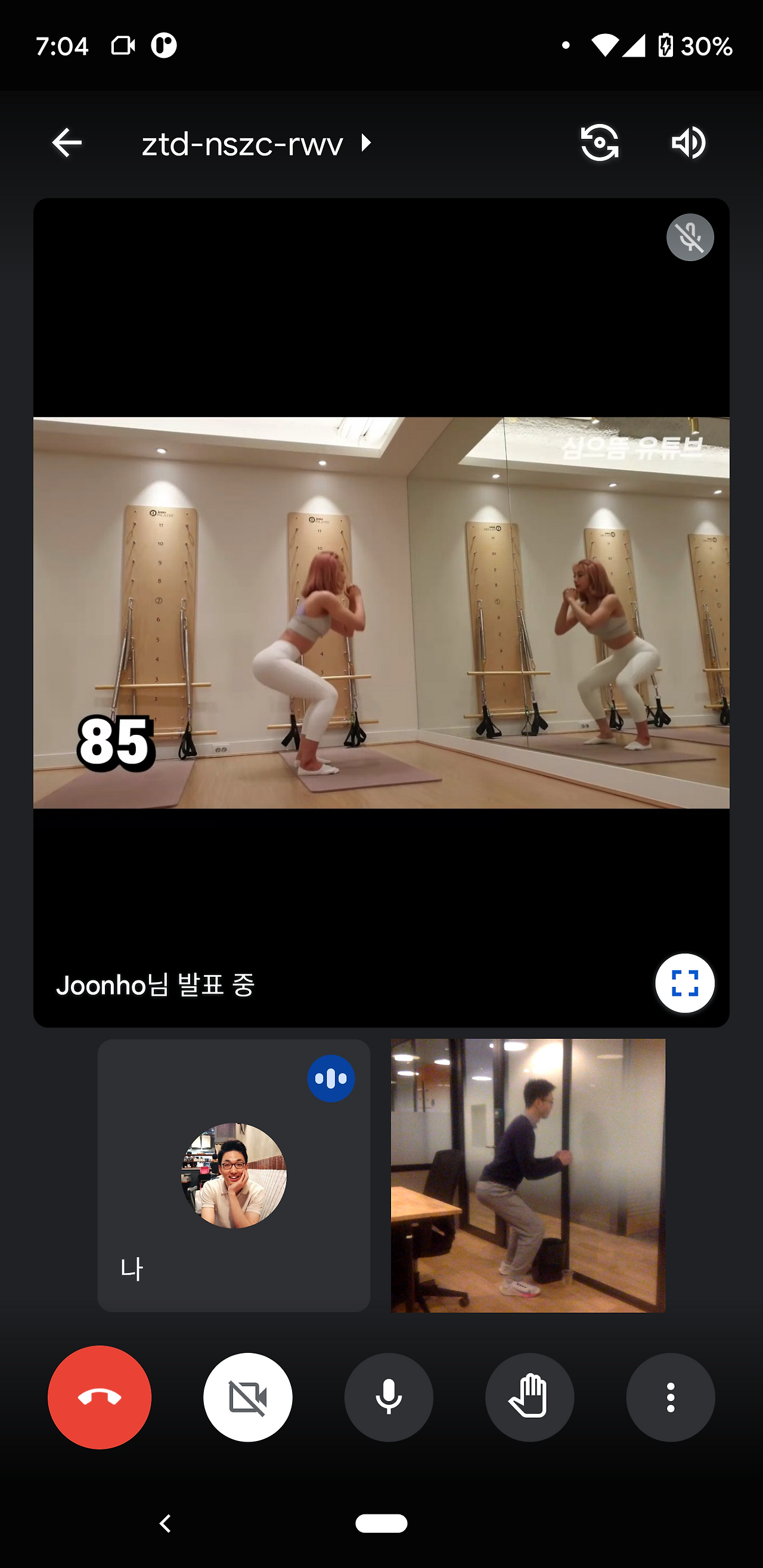The height and width of the screenshot is (1568, 763).
Task: Toggle your camera back on
Action: pos(247,1398)
